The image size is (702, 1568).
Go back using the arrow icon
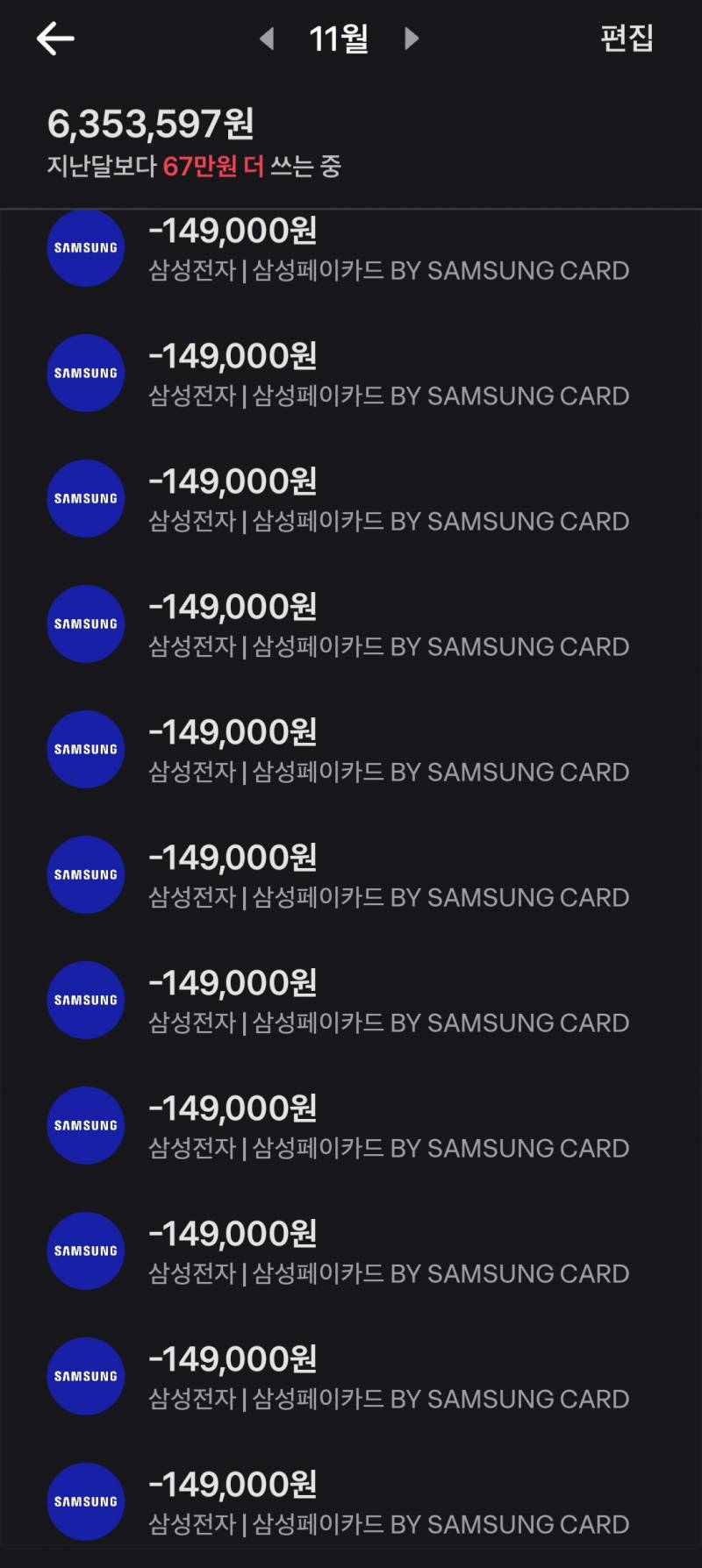[x=55, y=39]
